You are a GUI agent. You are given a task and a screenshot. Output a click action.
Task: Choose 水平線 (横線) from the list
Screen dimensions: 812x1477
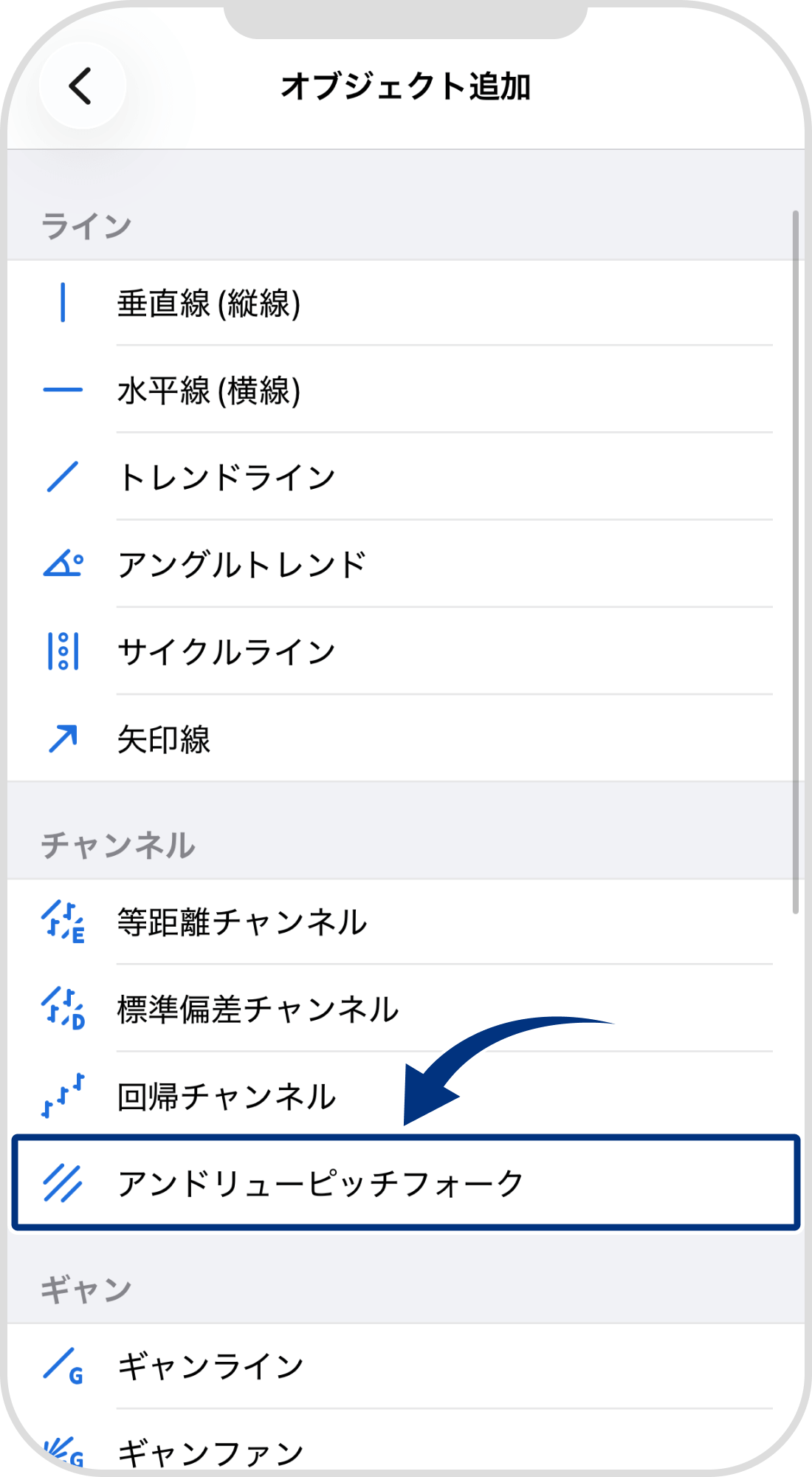(210, 388)
